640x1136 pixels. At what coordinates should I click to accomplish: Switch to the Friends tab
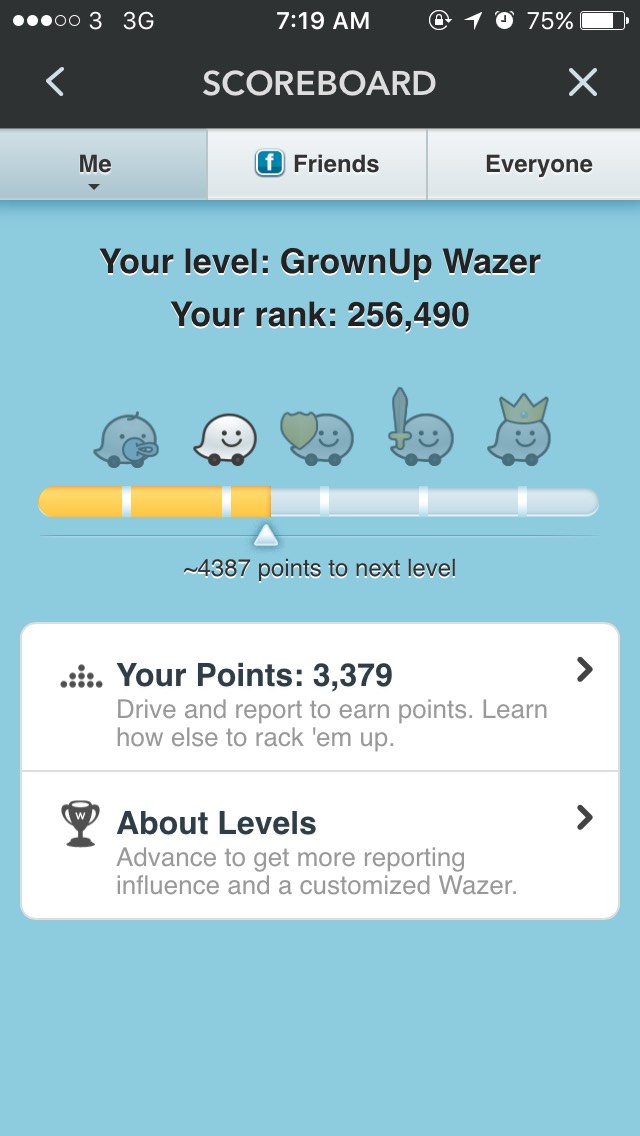[x=317, y=164]
